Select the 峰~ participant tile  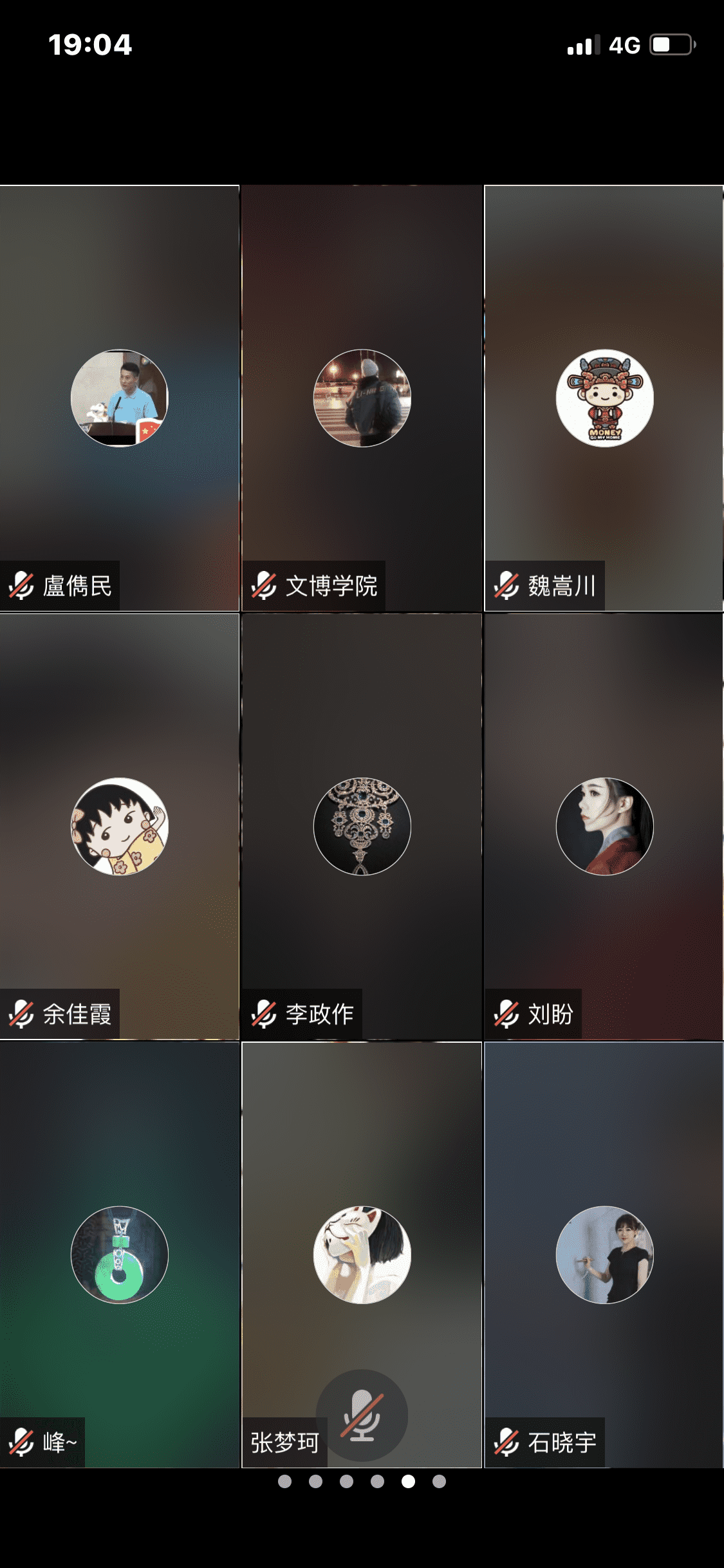pyautogui.click(x=120, y=1254)
